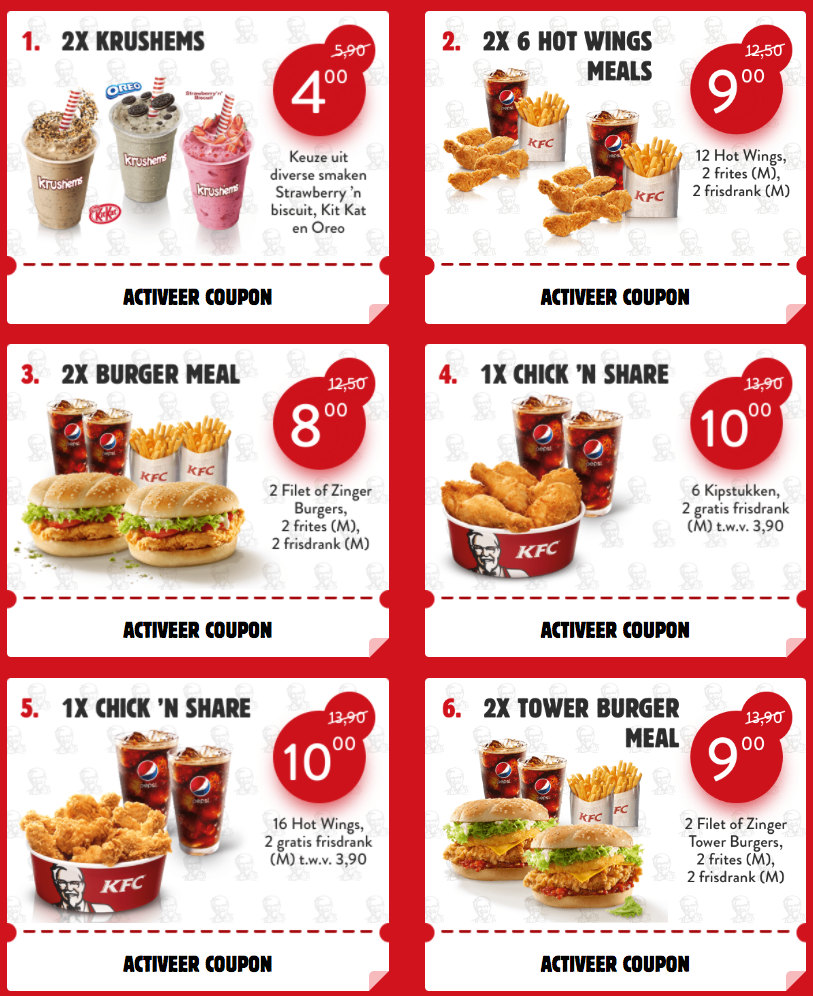Activate the 2X Burger Meal coupon
This screenshot has height=996, width=813.
pyautogui.click(x=196, y=631)
